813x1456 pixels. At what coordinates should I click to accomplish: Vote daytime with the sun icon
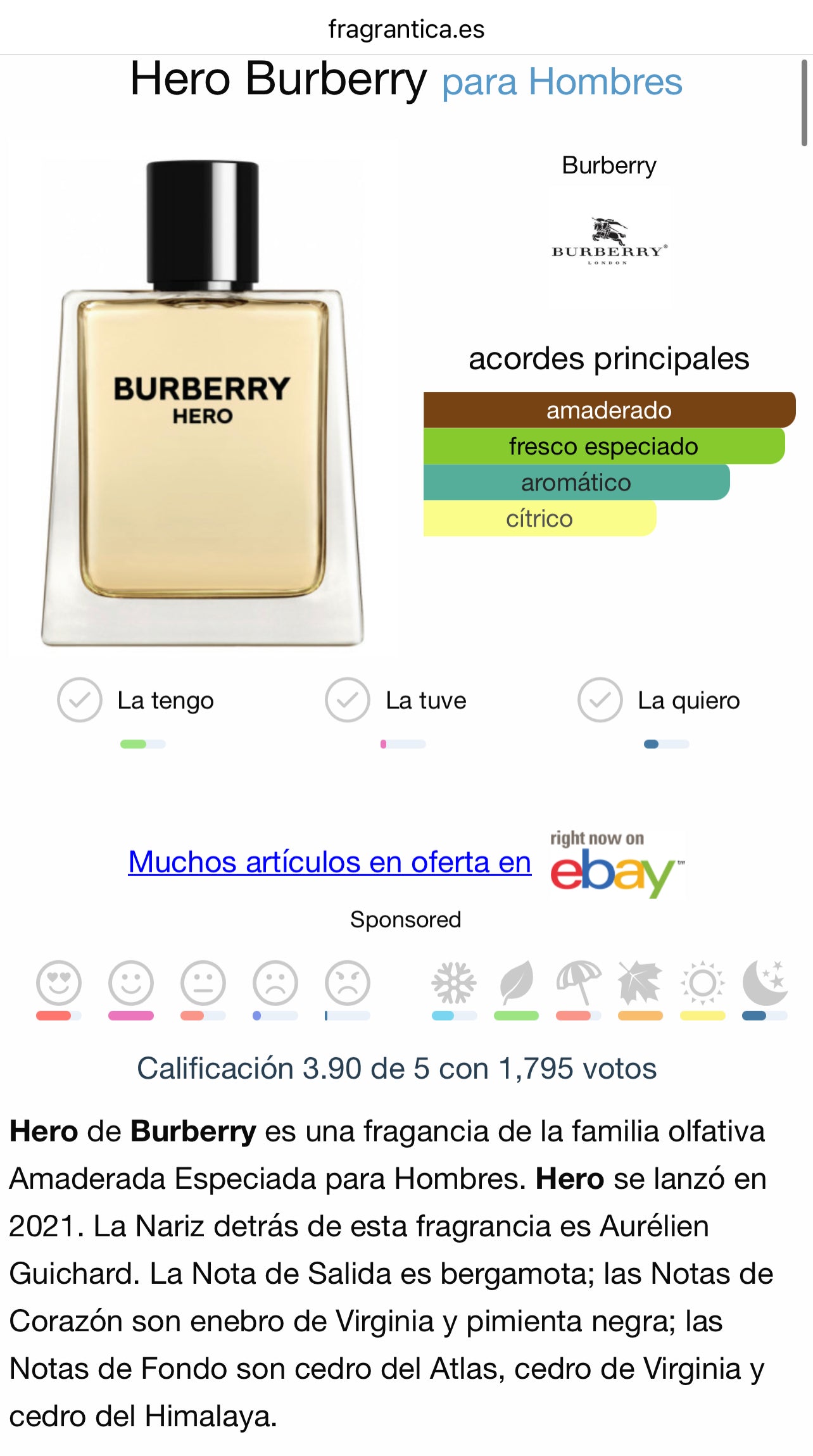702,983
